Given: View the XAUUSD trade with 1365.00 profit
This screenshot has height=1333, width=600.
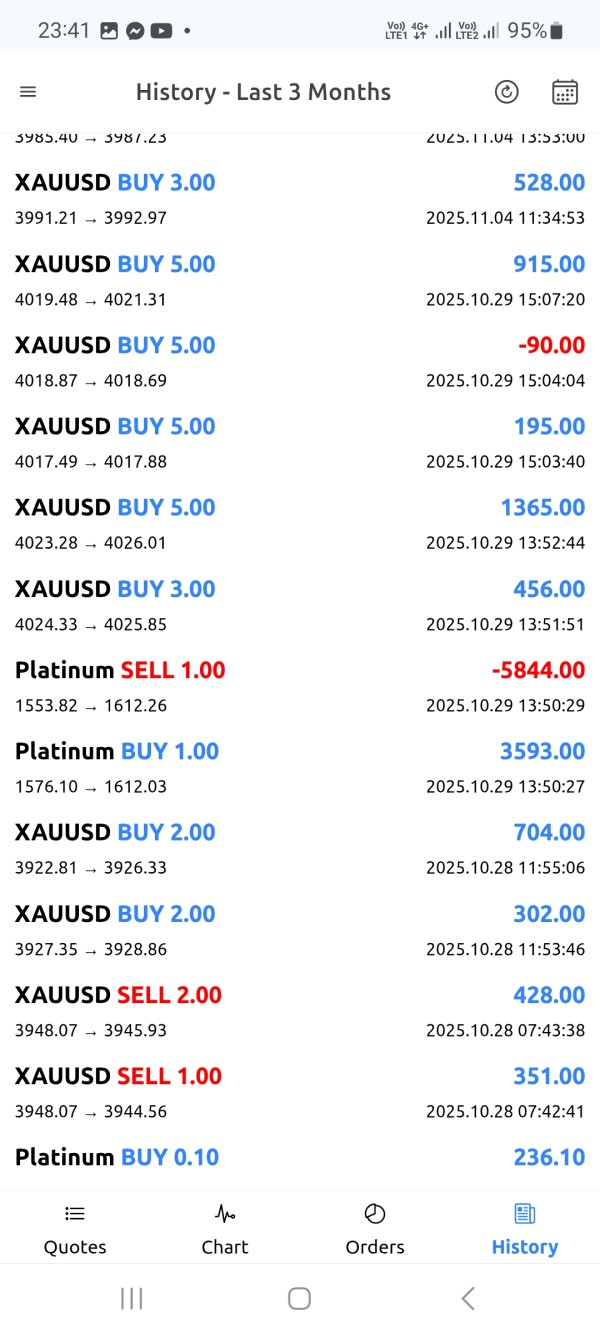Looking at the screenshot, I should point(300,524).
